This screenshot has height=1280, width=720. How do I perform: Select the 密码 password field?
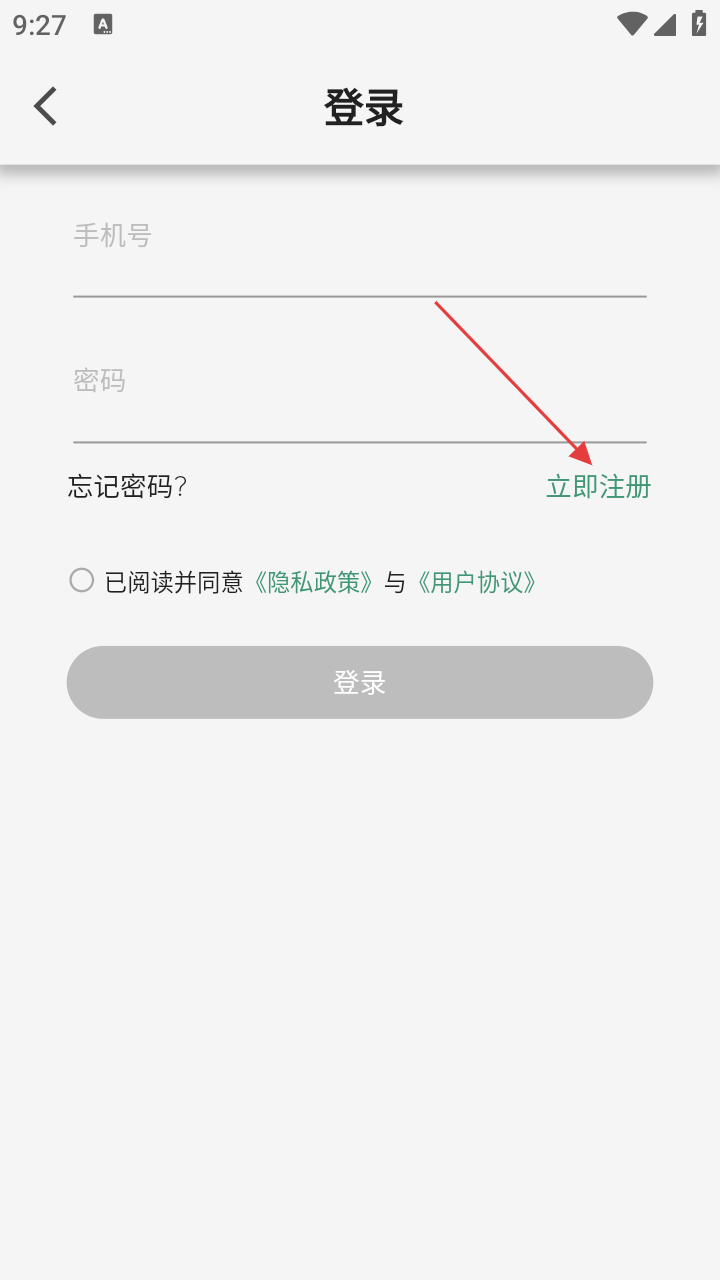359,384
